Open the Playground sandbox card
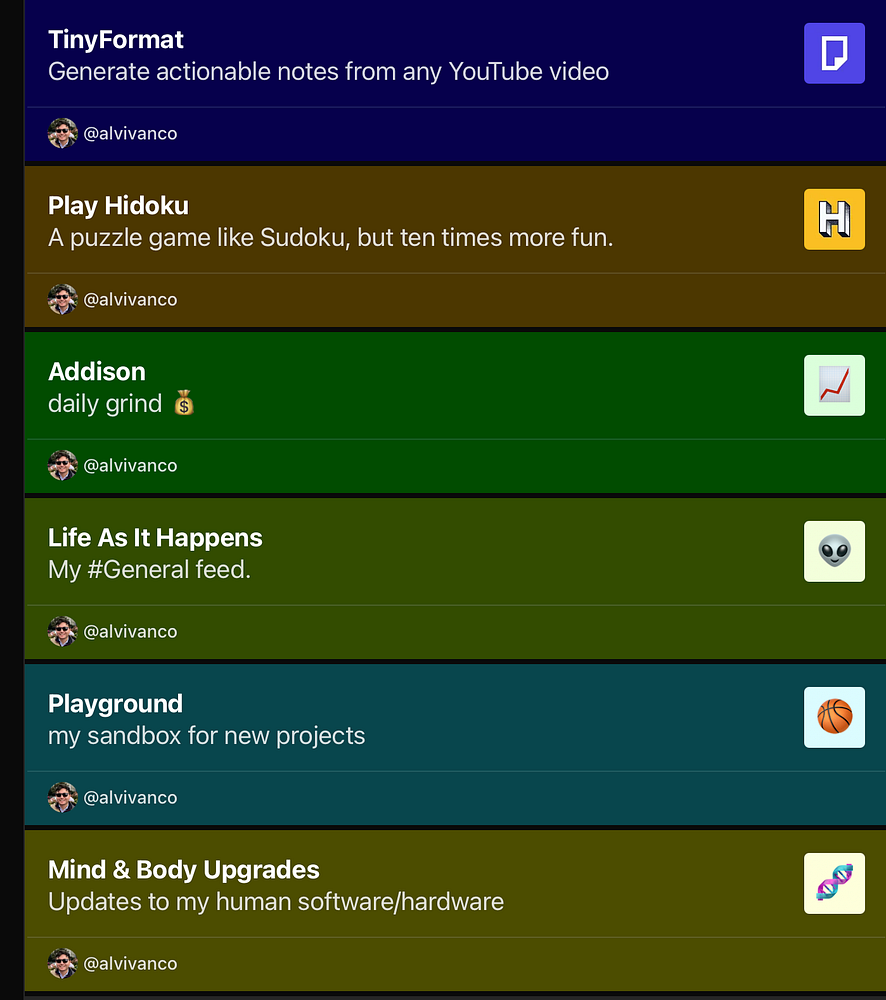 tap(115, 704)
